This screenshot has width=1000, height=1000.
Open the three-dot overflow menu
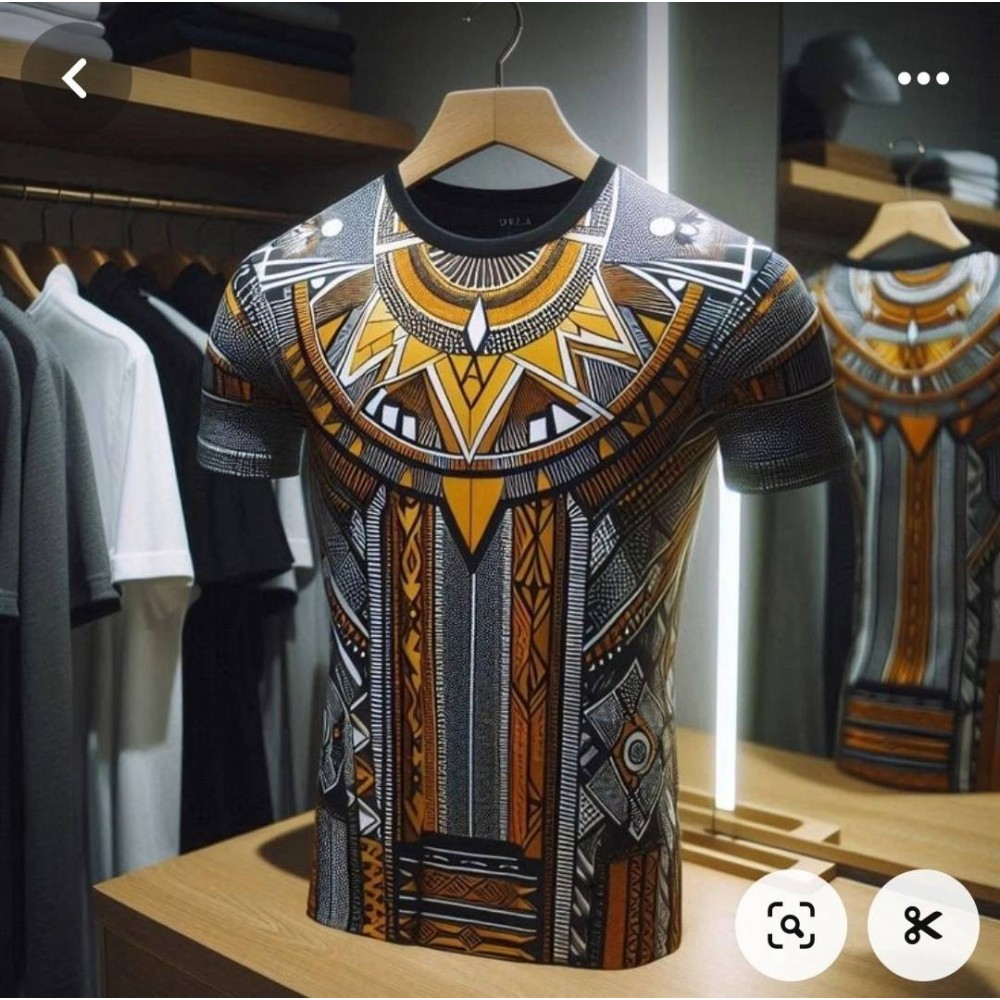(x=922, y=79)
